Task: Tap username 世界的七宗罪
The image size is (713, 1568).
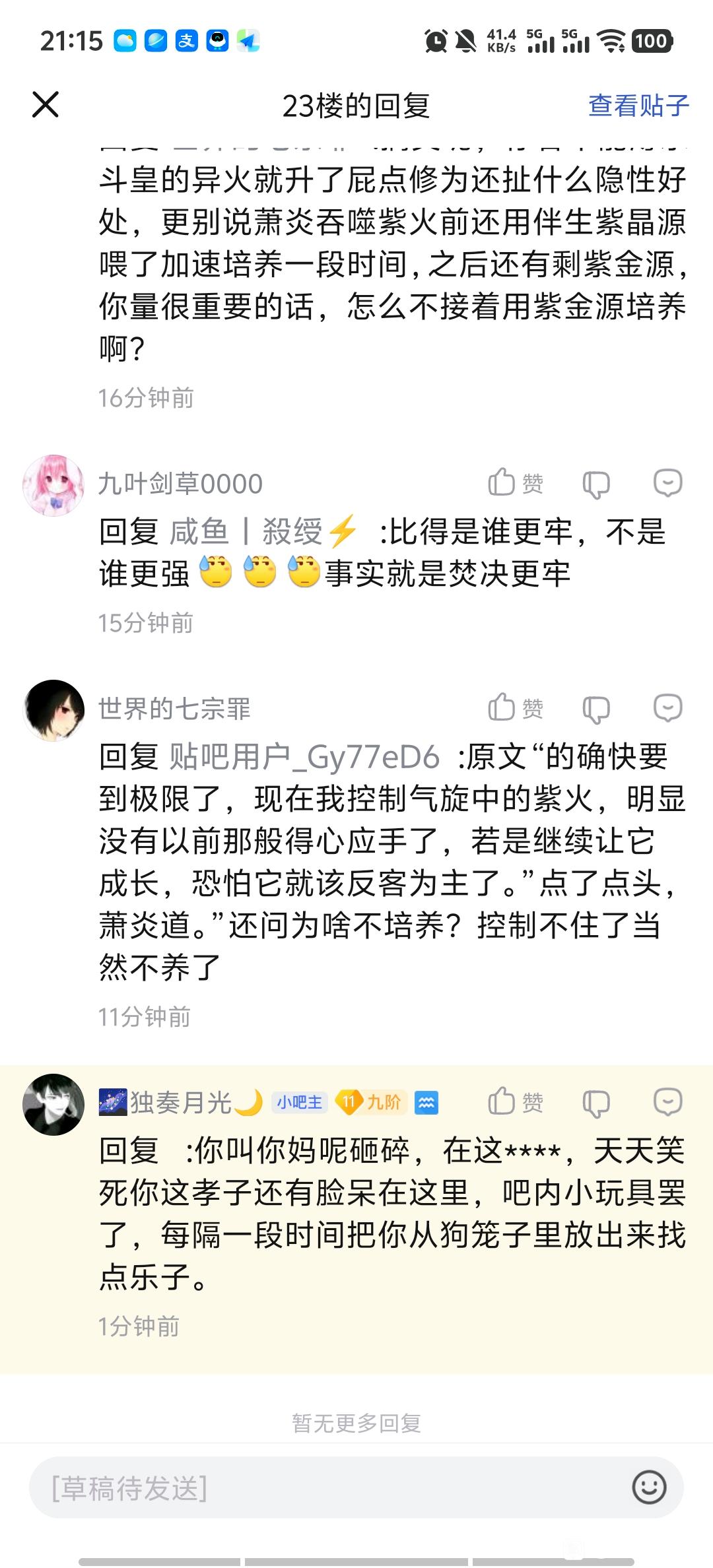Action: coord(174,709)
